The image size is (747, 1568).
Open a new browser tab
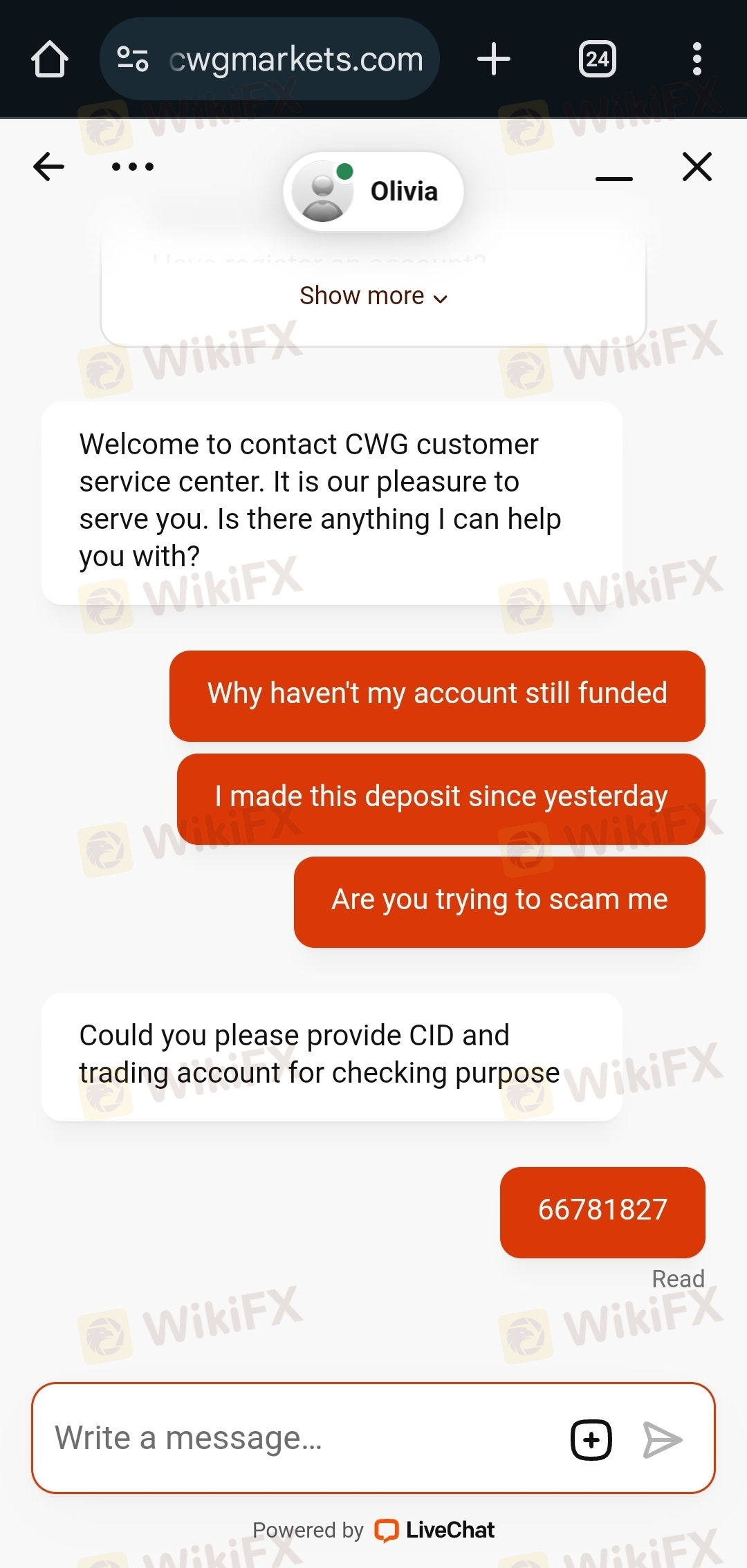tap(494, 59)
